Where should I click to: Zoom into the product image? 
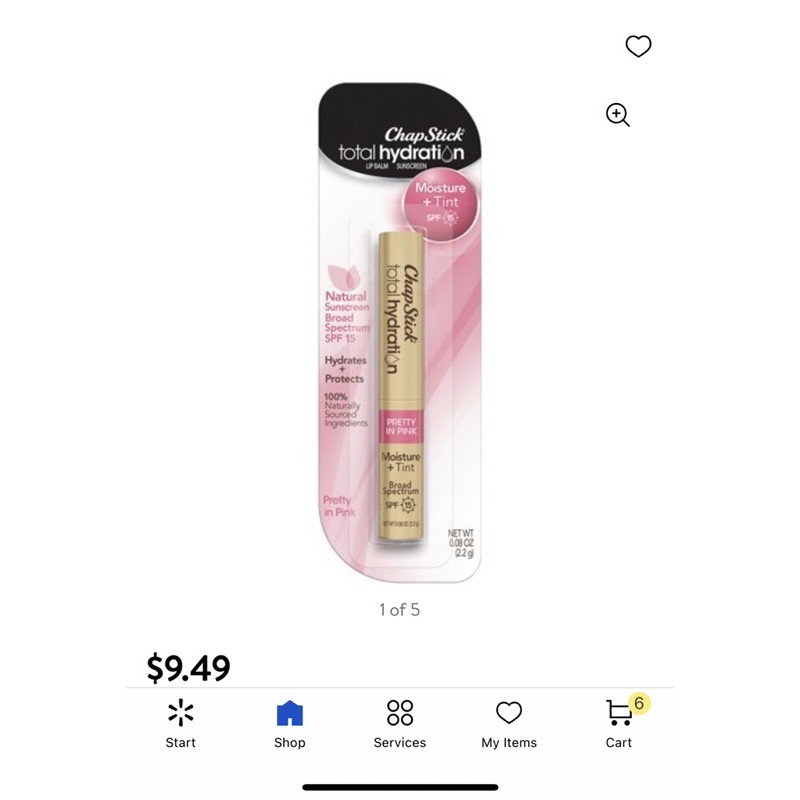[618, 115]
